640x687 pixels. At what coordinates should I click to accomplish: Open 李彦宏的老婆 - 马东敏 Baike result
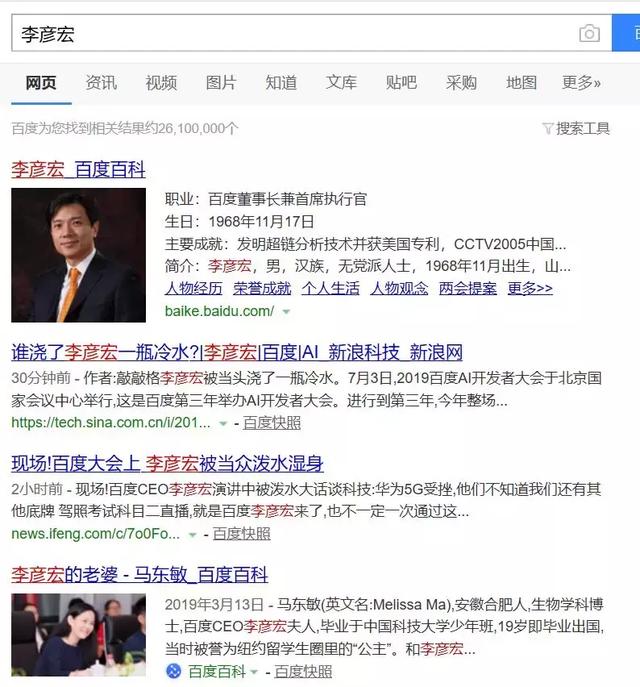click(139, 575)
